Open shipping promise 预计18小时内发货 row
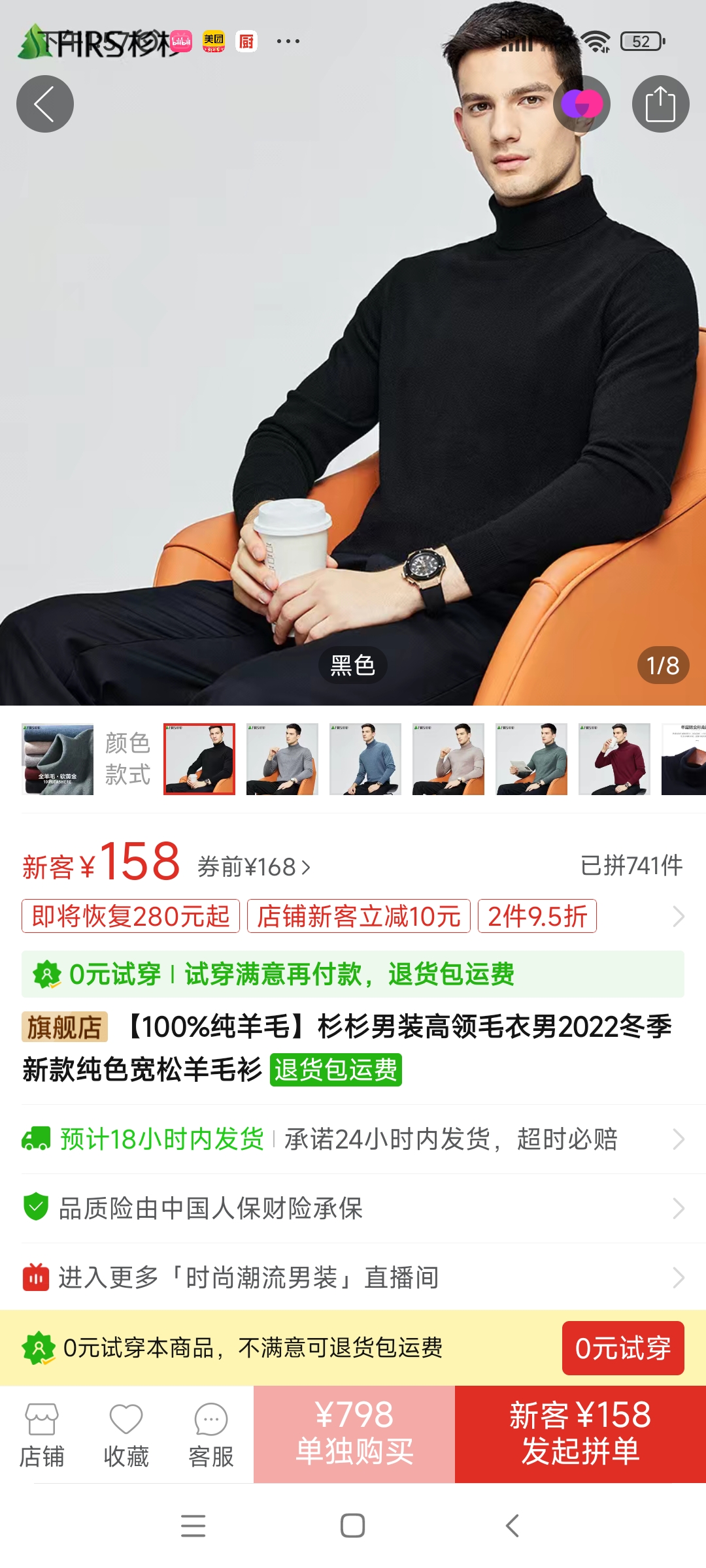 point(353,1139)
